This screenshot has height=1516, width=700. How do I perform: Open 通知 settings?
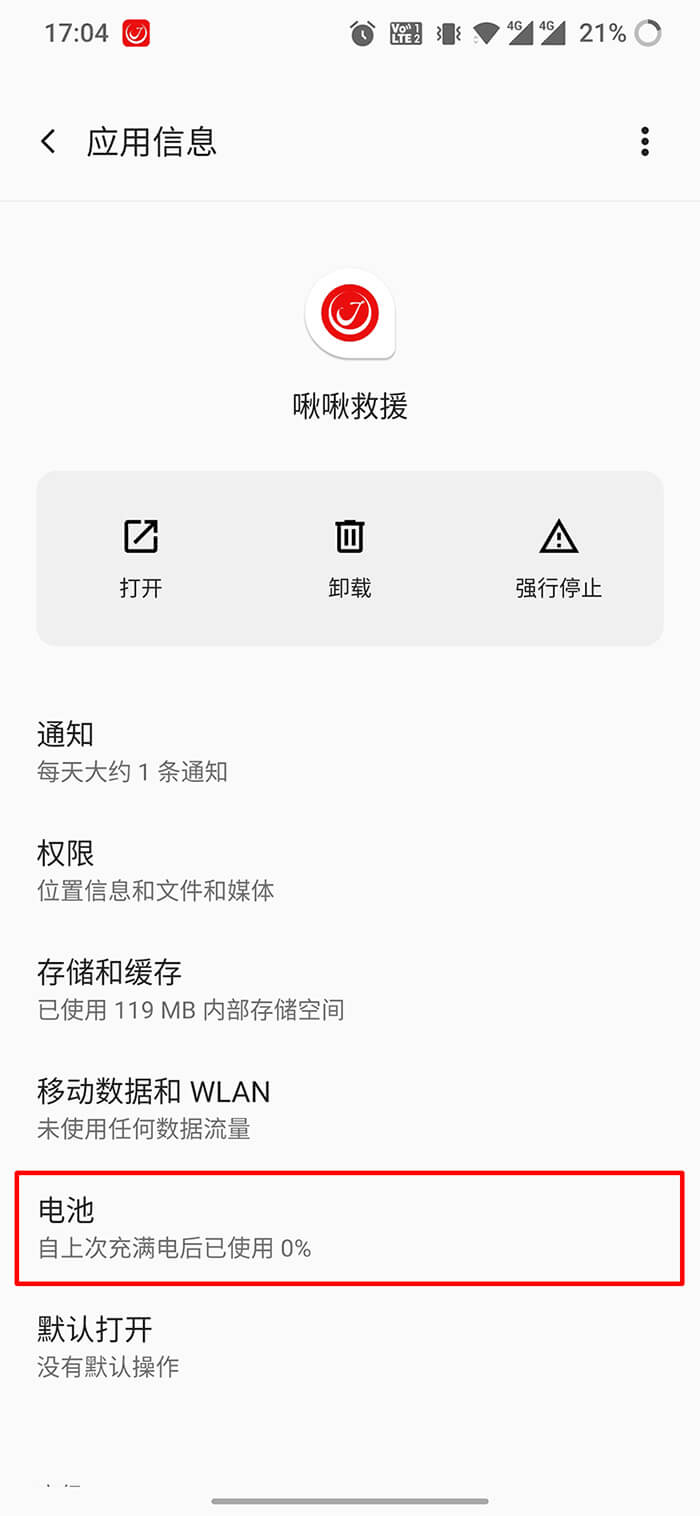coord(350,751)
